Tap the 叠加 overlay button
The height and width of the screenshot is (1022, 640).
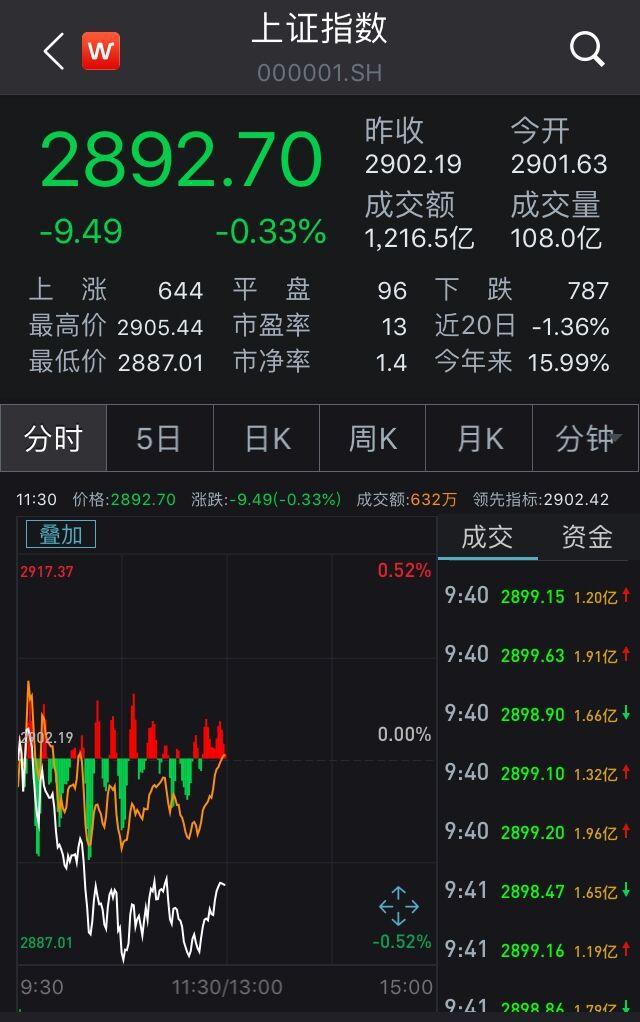(x=61, y=535)
